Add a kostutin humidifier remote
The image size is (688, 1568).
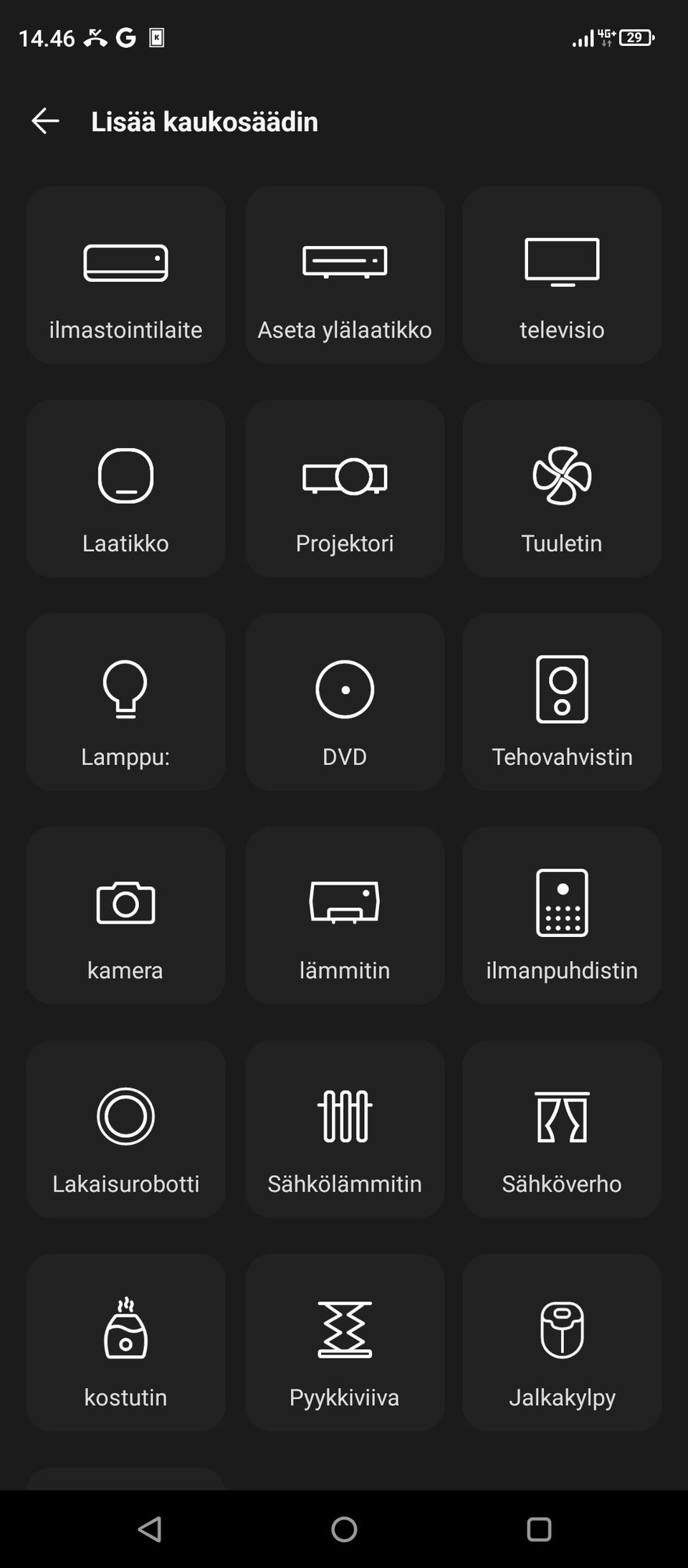coord(125,1343)
